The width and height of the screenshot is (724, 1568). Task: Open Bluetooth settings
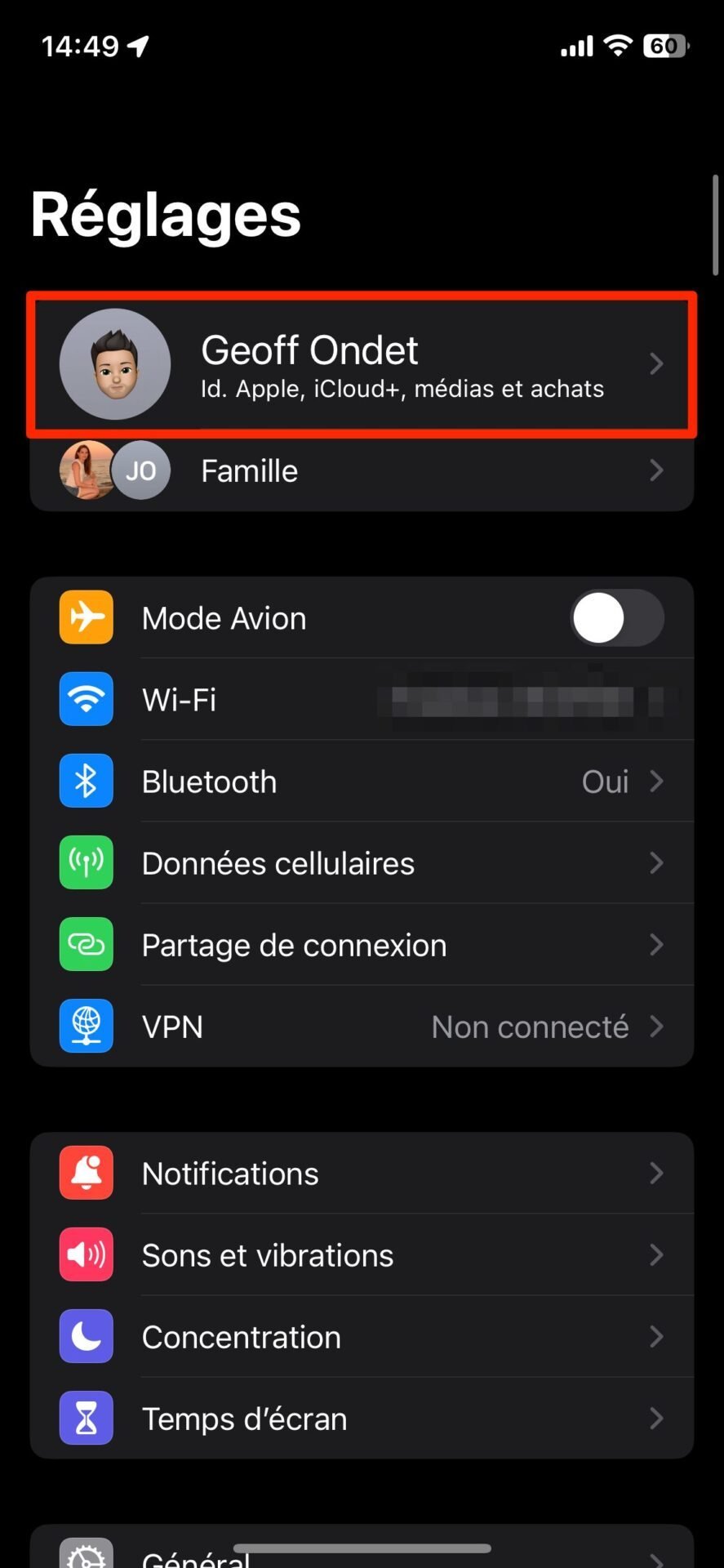click(362, 782)
